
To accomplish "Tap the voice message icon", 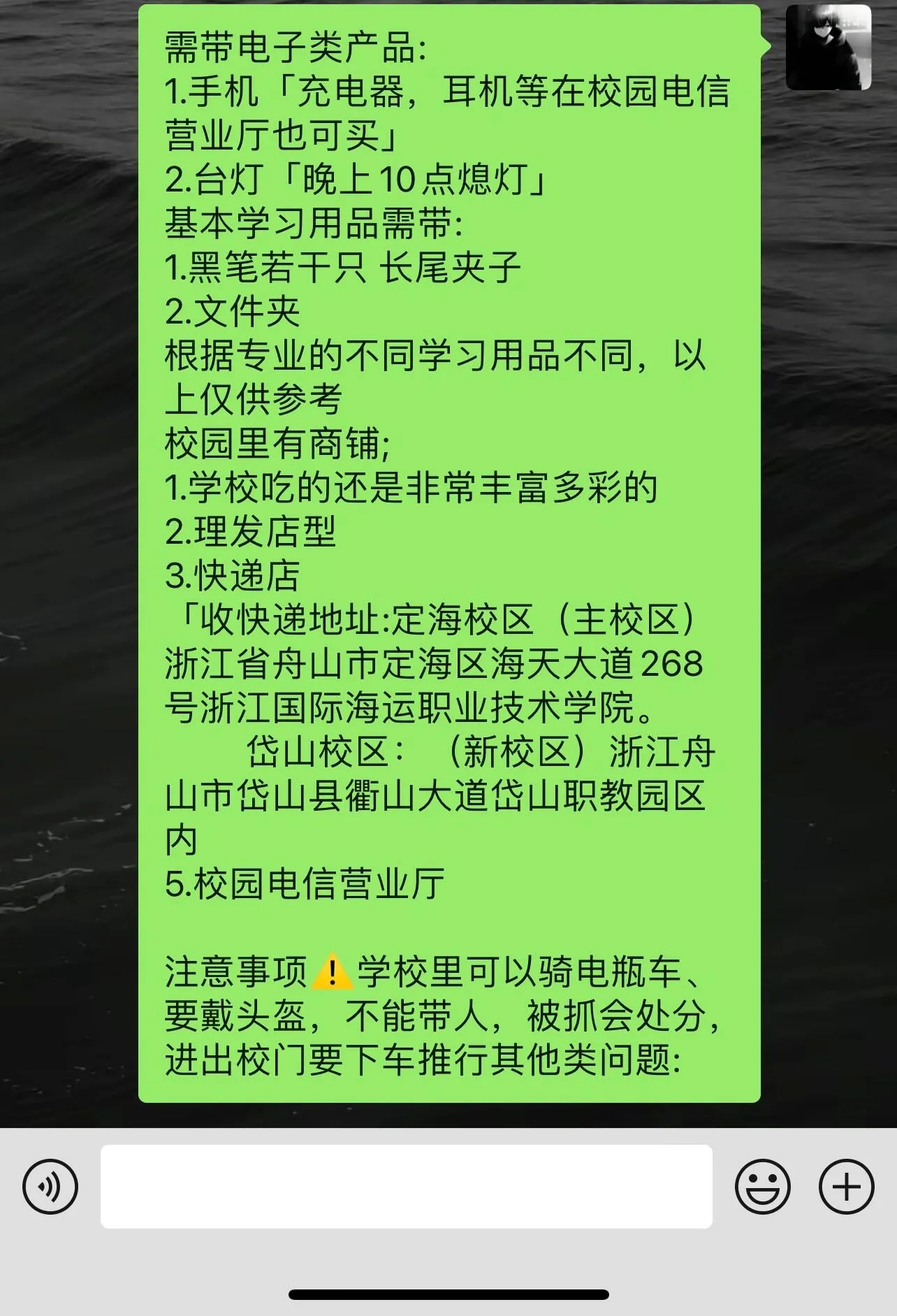I will point(50,1186).
